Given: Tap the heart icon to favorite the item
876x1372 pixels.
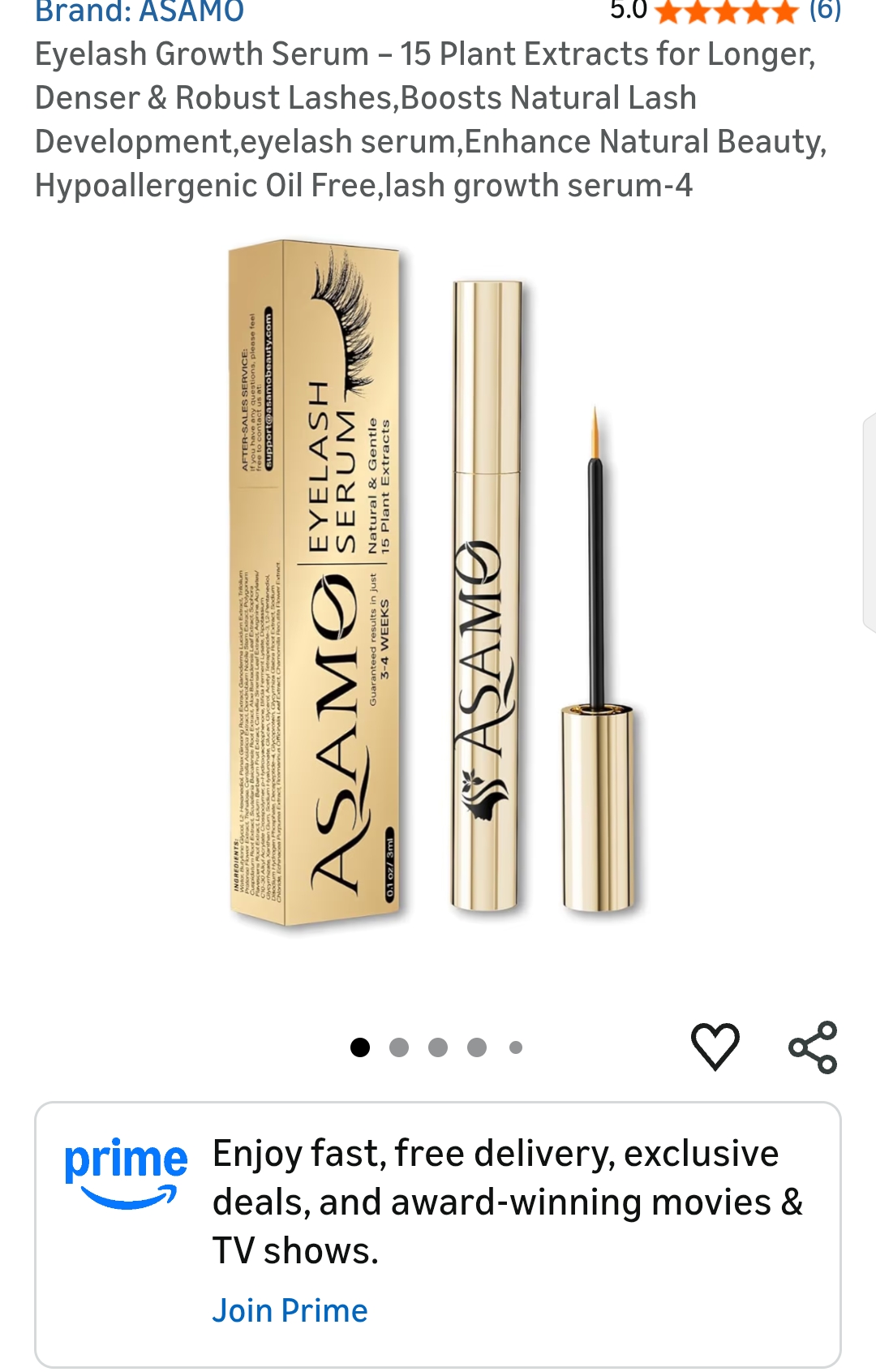Looking at the screenshot, I should pyautogui.click(x=714, y=1047).
